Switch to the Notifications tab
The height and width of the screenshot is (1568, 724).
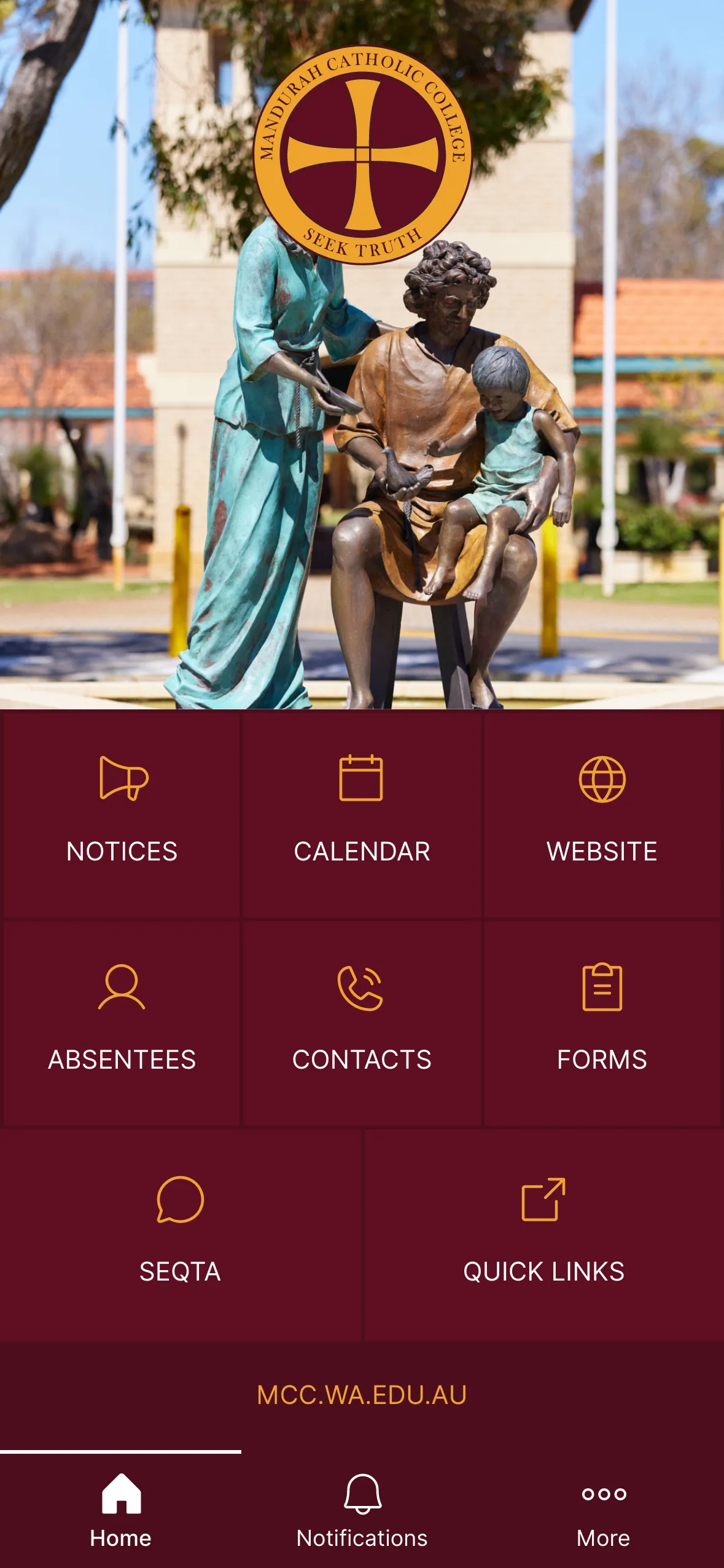pyautogui.click(x=362, y=1511)
